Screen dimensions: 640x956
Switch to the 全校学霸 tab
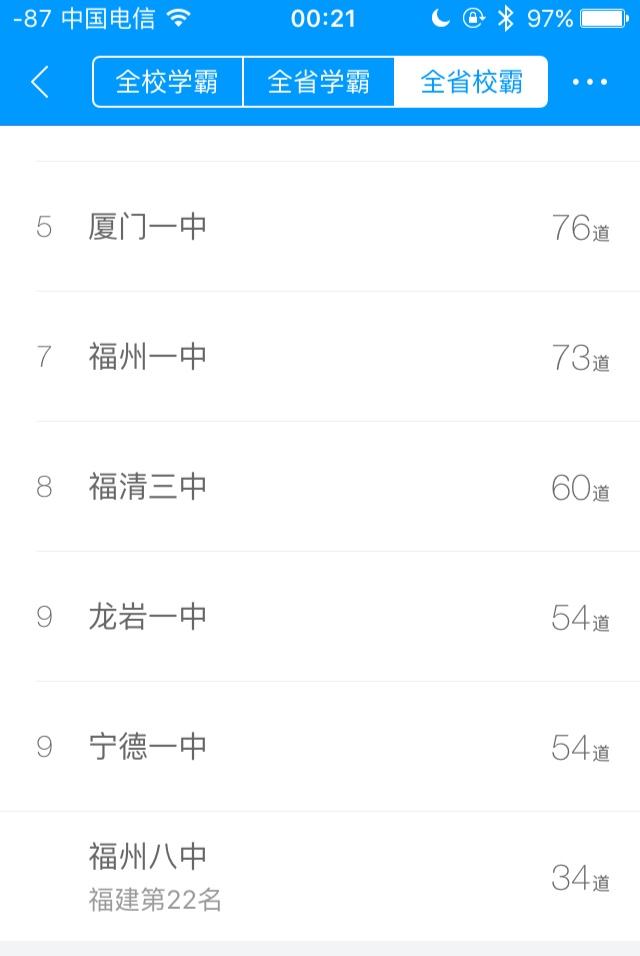tap(167, 82)
